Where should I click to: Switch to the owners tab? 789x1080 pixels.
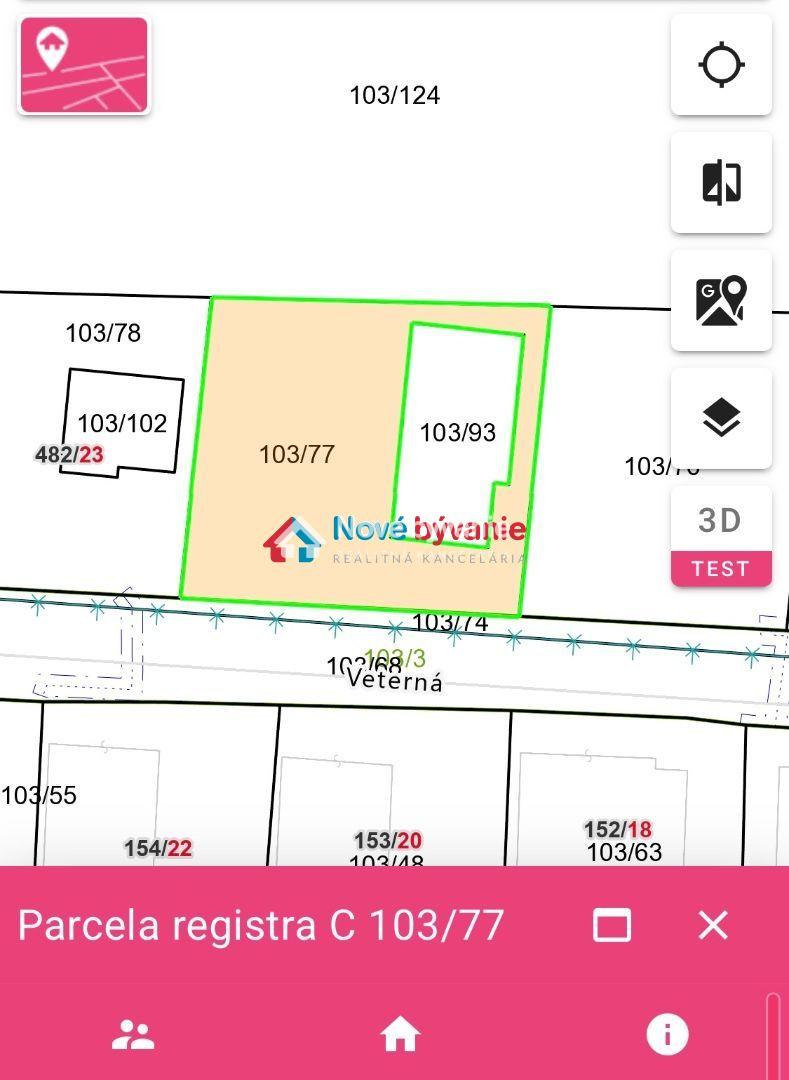click(x=133, y=1034)
